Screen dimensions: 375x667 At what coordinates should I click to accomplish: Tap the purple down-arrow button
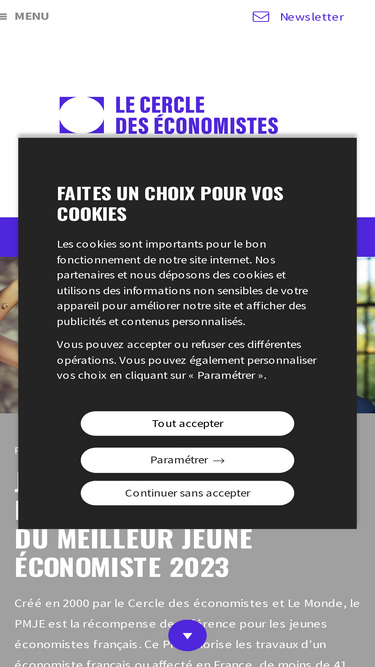pyautogui.click(x=188, y=636)
